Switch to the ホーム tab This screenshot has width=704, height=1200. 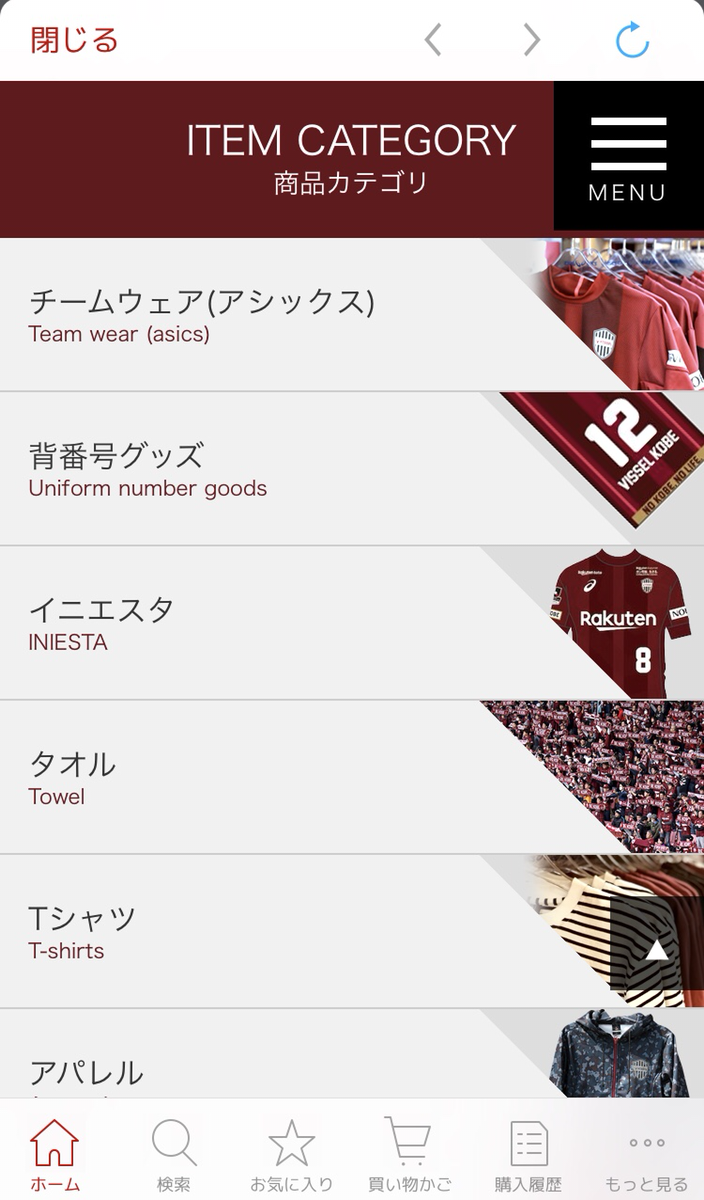tap(55, 1155)
